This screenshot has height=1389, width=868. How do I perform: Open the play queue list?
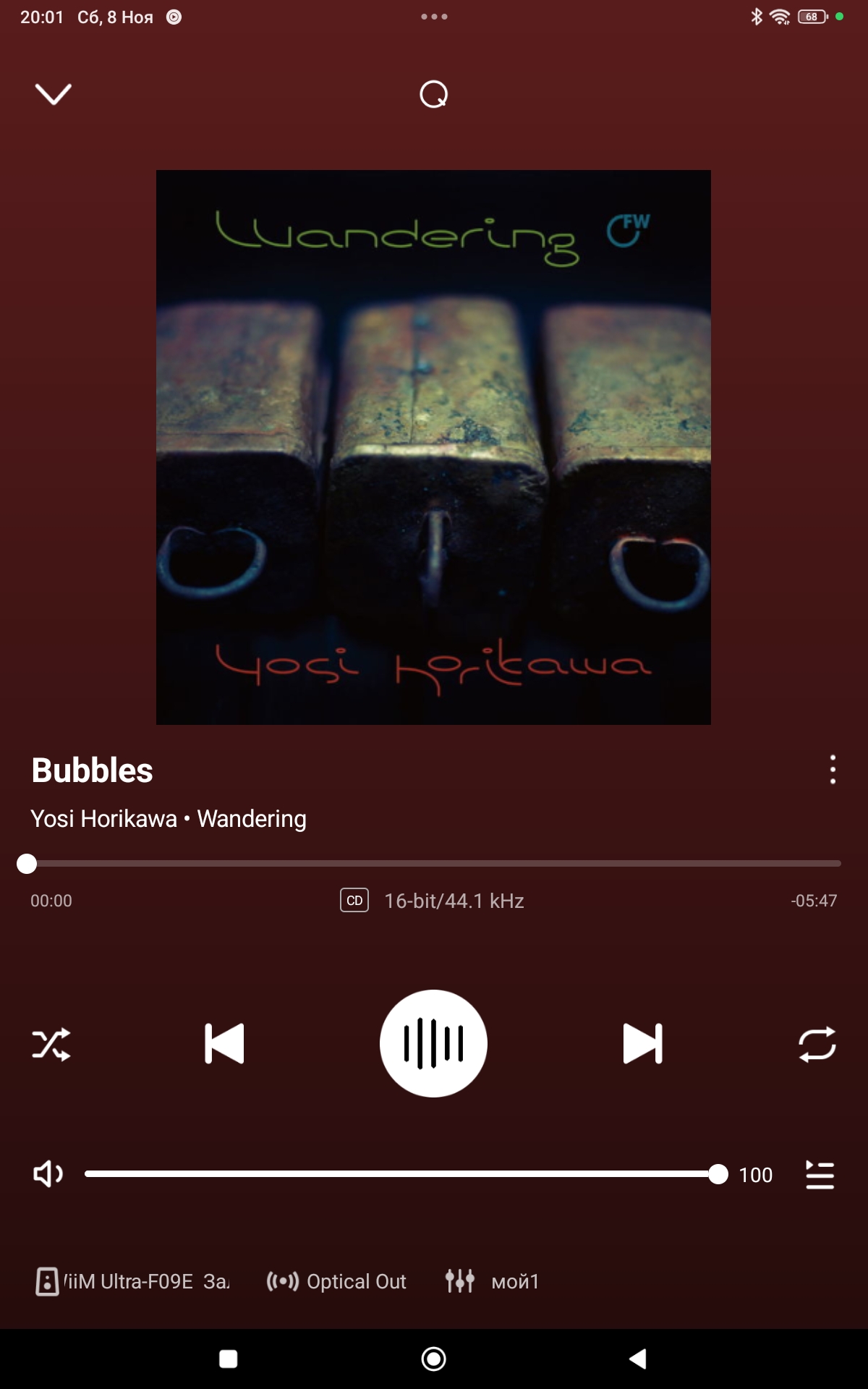(x=820, y=1175)
